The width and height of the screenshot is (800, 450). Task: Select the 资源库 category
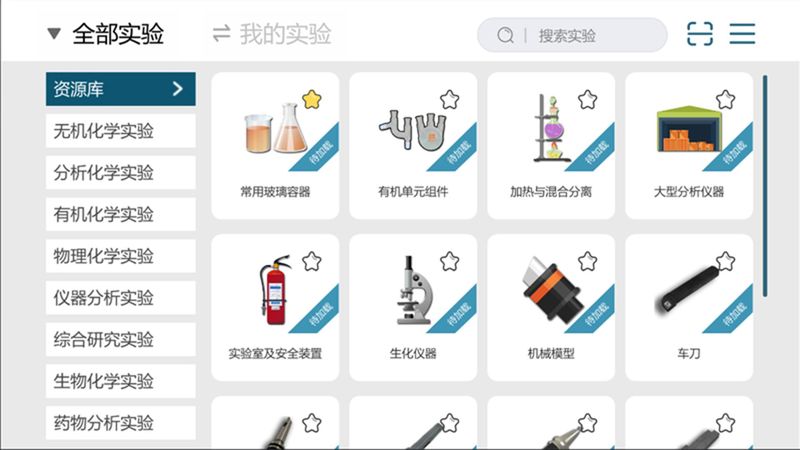tap(120, 89)
